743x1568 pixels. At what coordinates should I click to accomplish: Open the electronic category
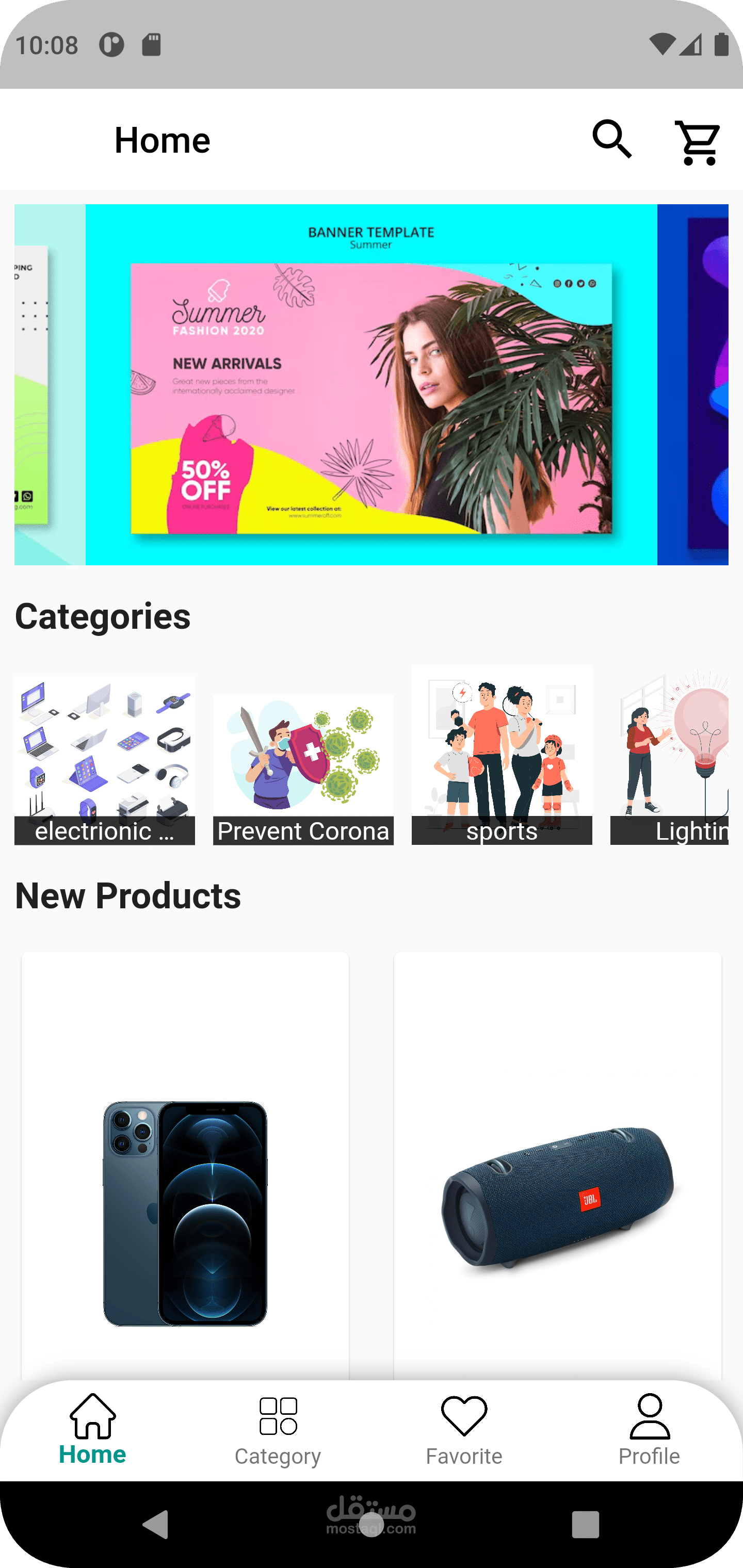click(104, 755)
